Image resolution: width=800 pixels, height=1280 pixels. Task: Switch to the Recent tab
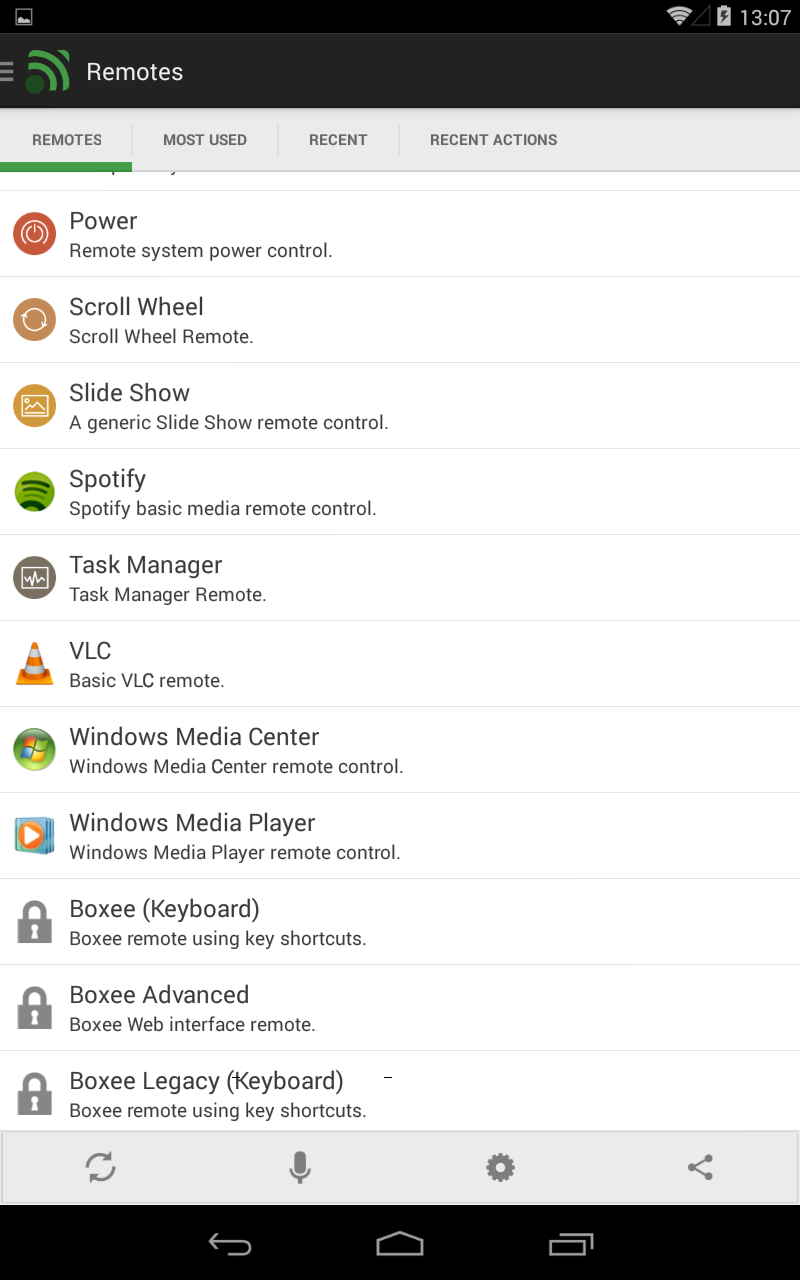click(x=338, y=140)
